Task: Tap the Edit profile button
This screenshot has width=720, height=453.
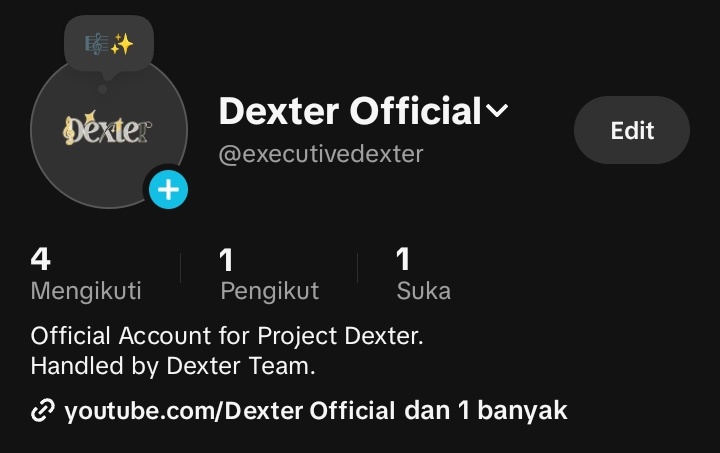Action: coord(631,130)
